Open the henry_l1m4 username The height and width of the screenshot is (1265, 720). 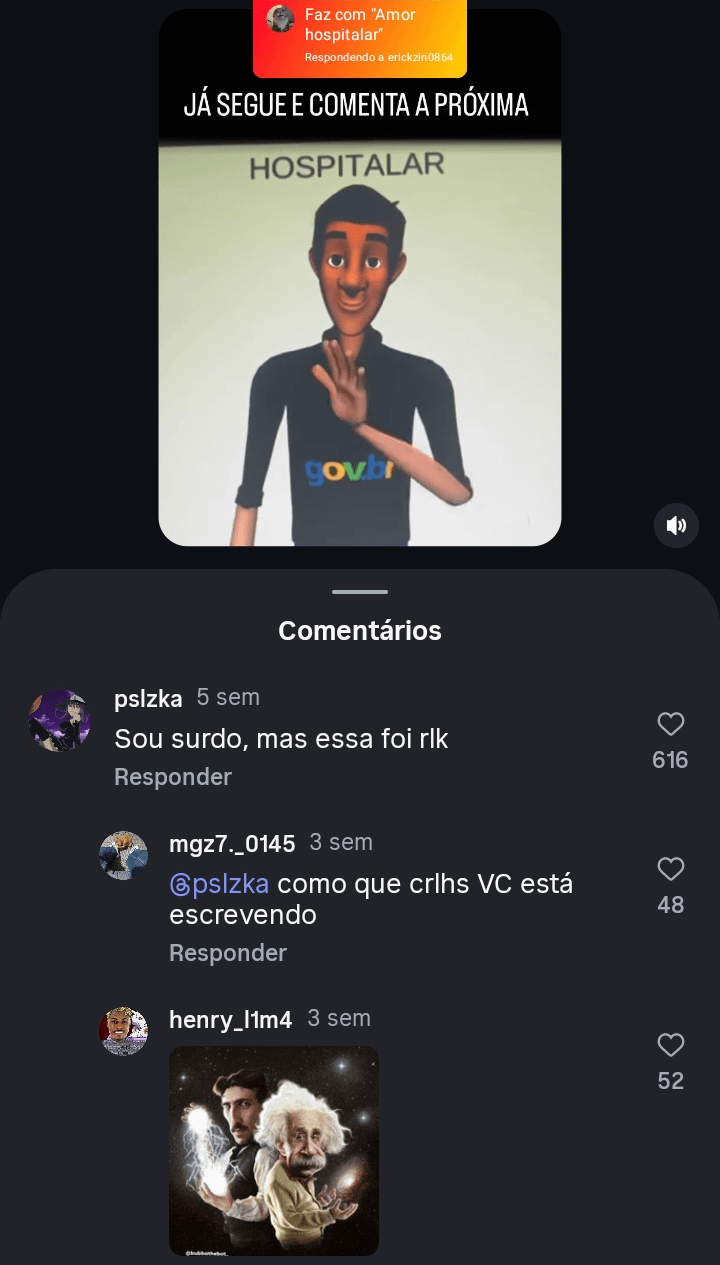[x=230, y=1019]
